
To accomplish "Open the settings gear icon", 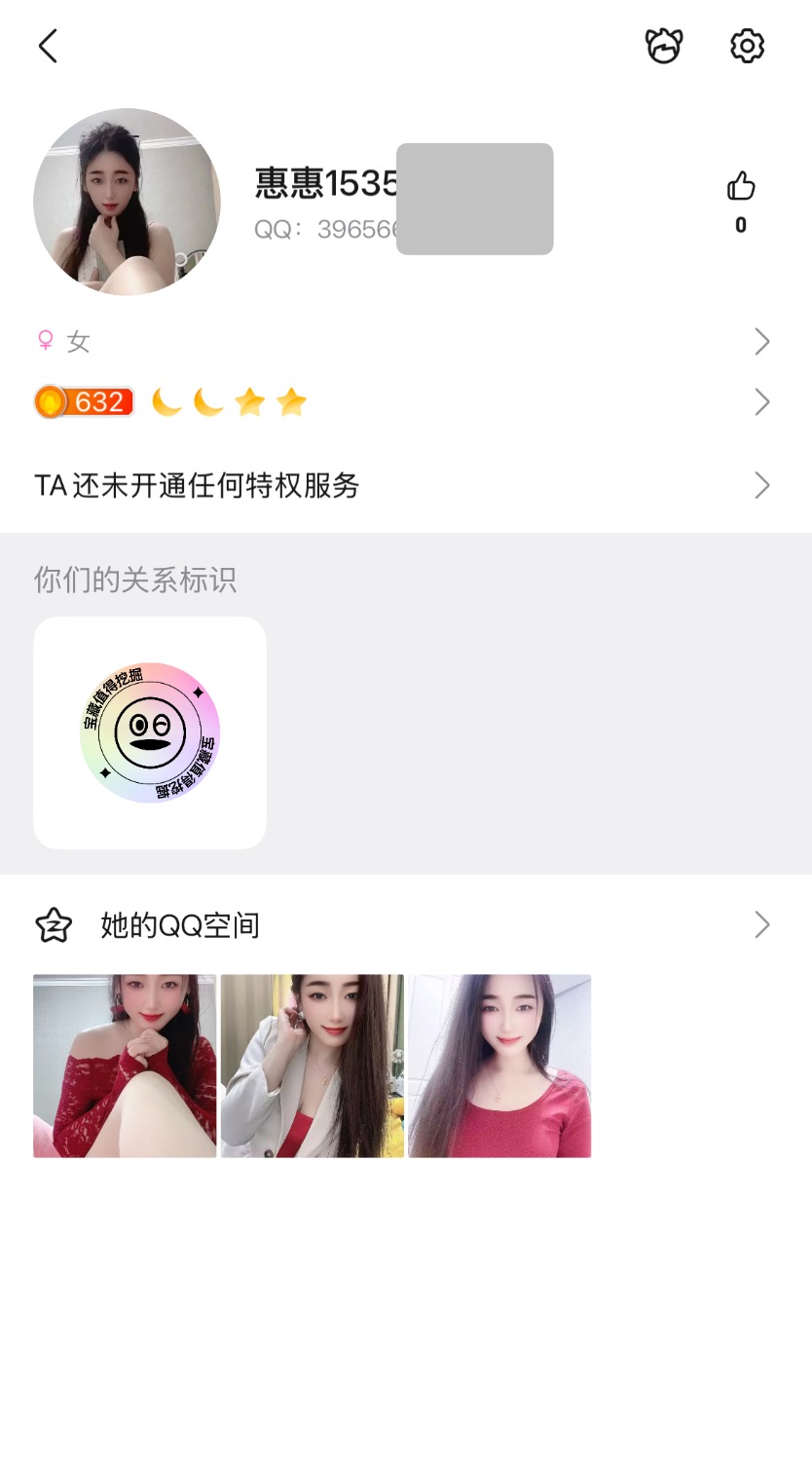I will click(747, 46).
